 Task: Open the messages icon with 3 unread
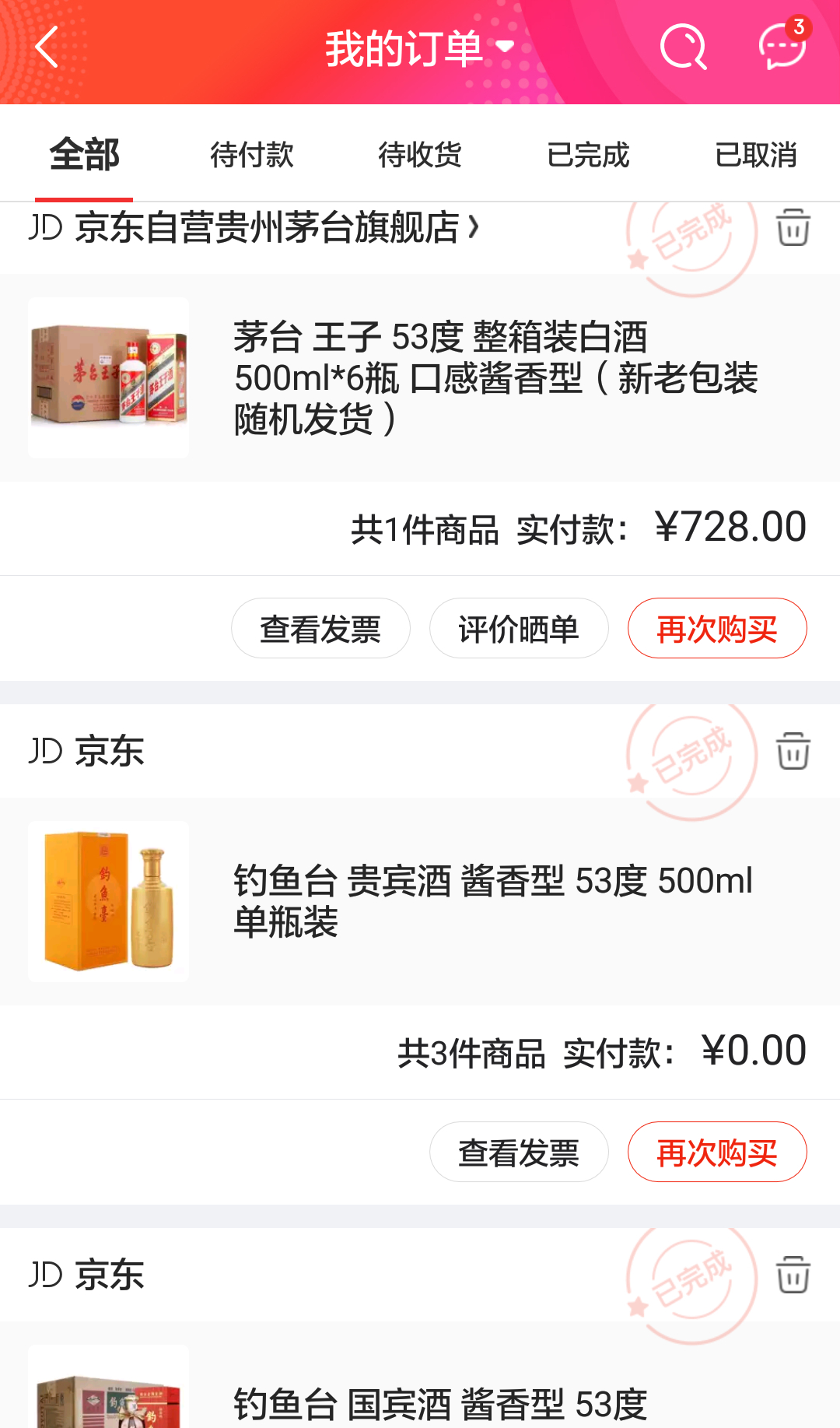tap(782, 47)
